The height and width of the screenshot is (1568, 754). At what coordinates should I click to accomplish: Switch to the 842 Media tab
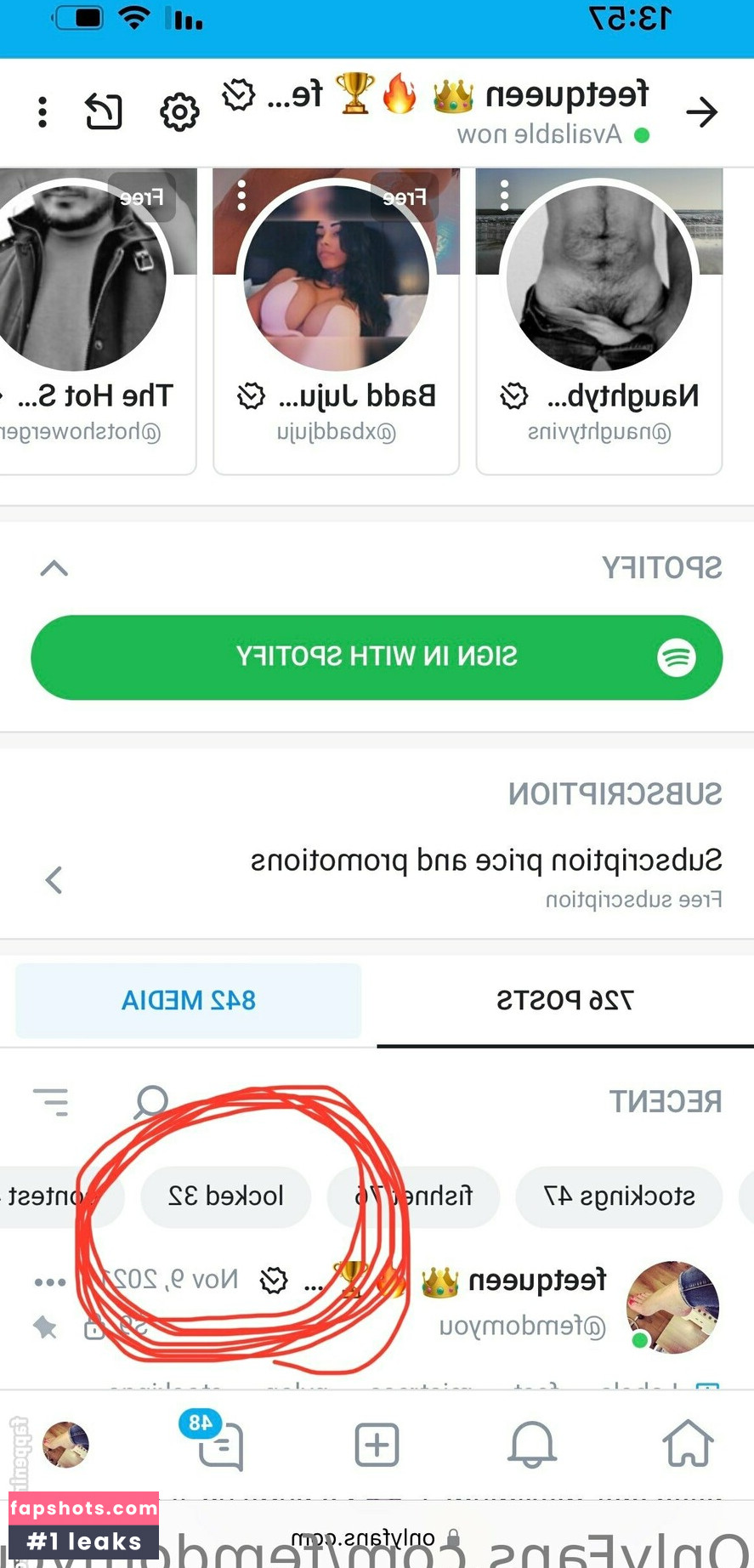188,1000
